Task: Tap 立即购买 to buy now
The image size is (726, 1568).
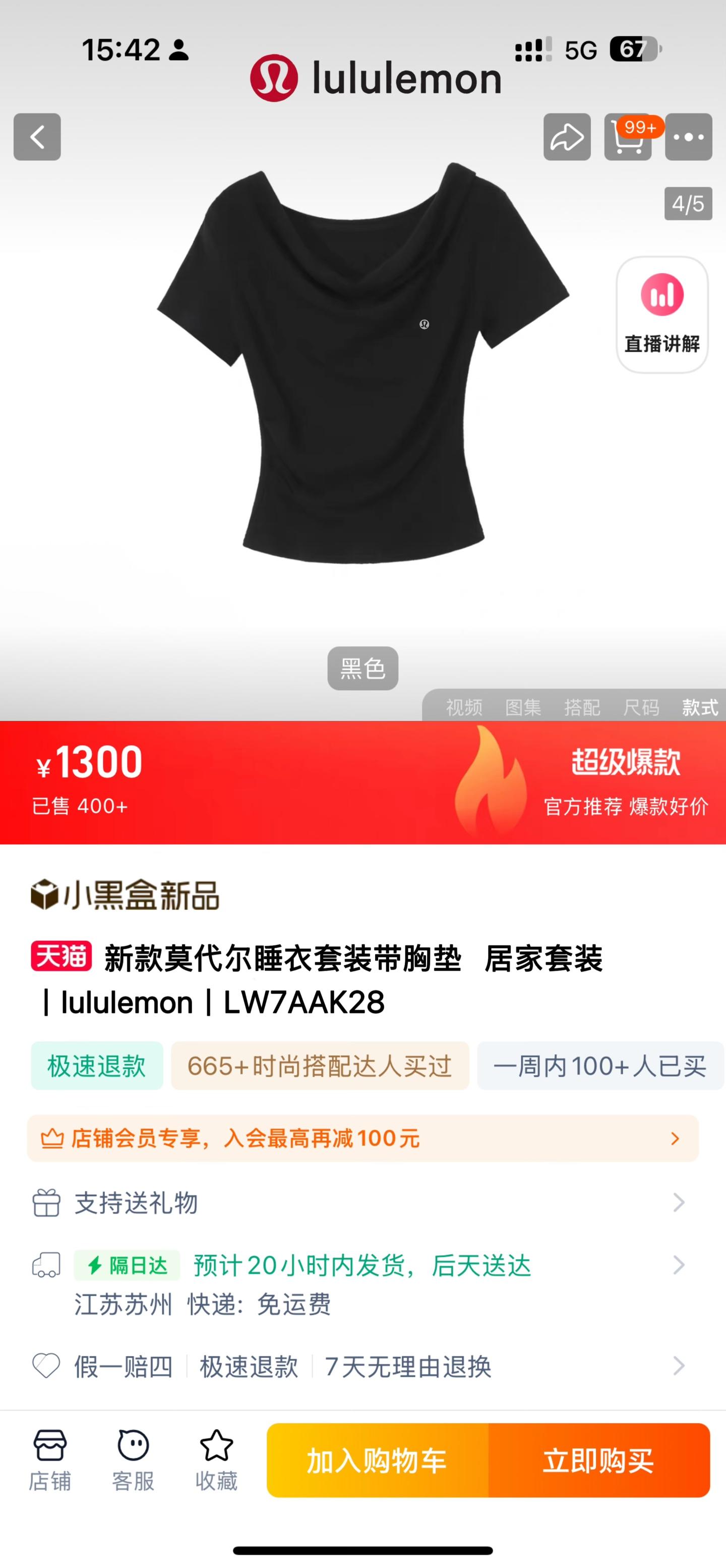Action: point(599,1460)
